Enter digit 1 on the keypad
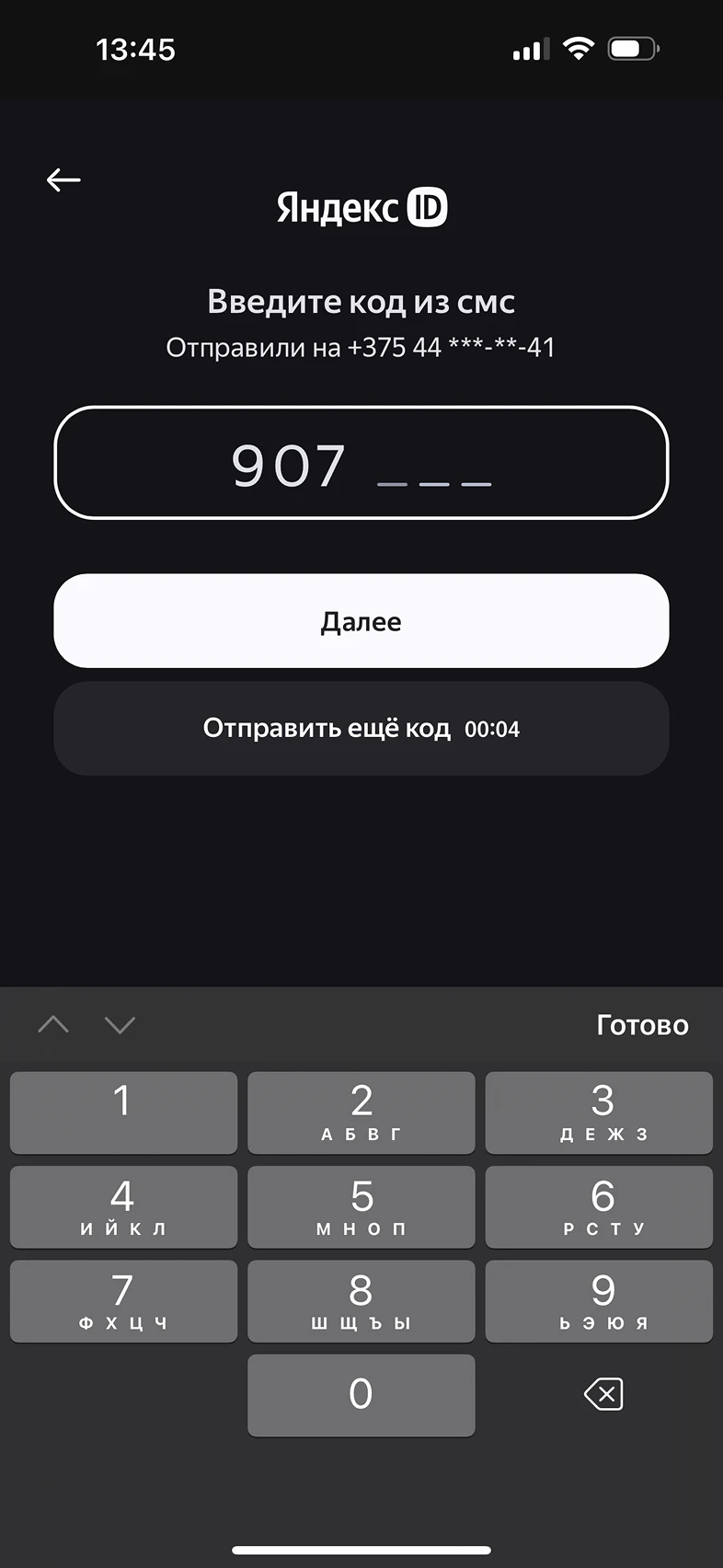Image resolution: width=723 pixels, height=1568 pixels. pyautogui.click(x=123, y=1112)
